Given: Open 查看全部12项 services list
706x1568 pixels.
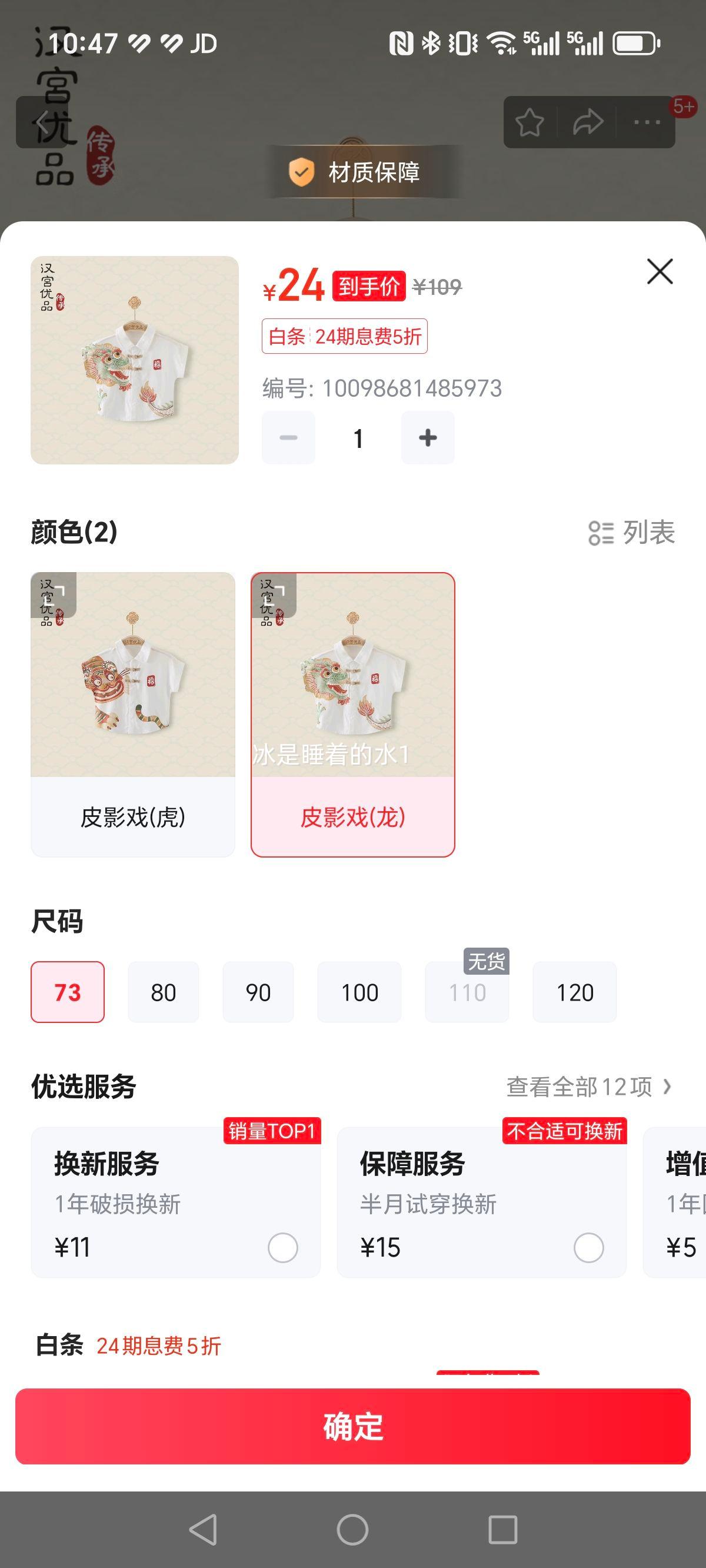Looking at the screenshot, I should click(588, 1087).
